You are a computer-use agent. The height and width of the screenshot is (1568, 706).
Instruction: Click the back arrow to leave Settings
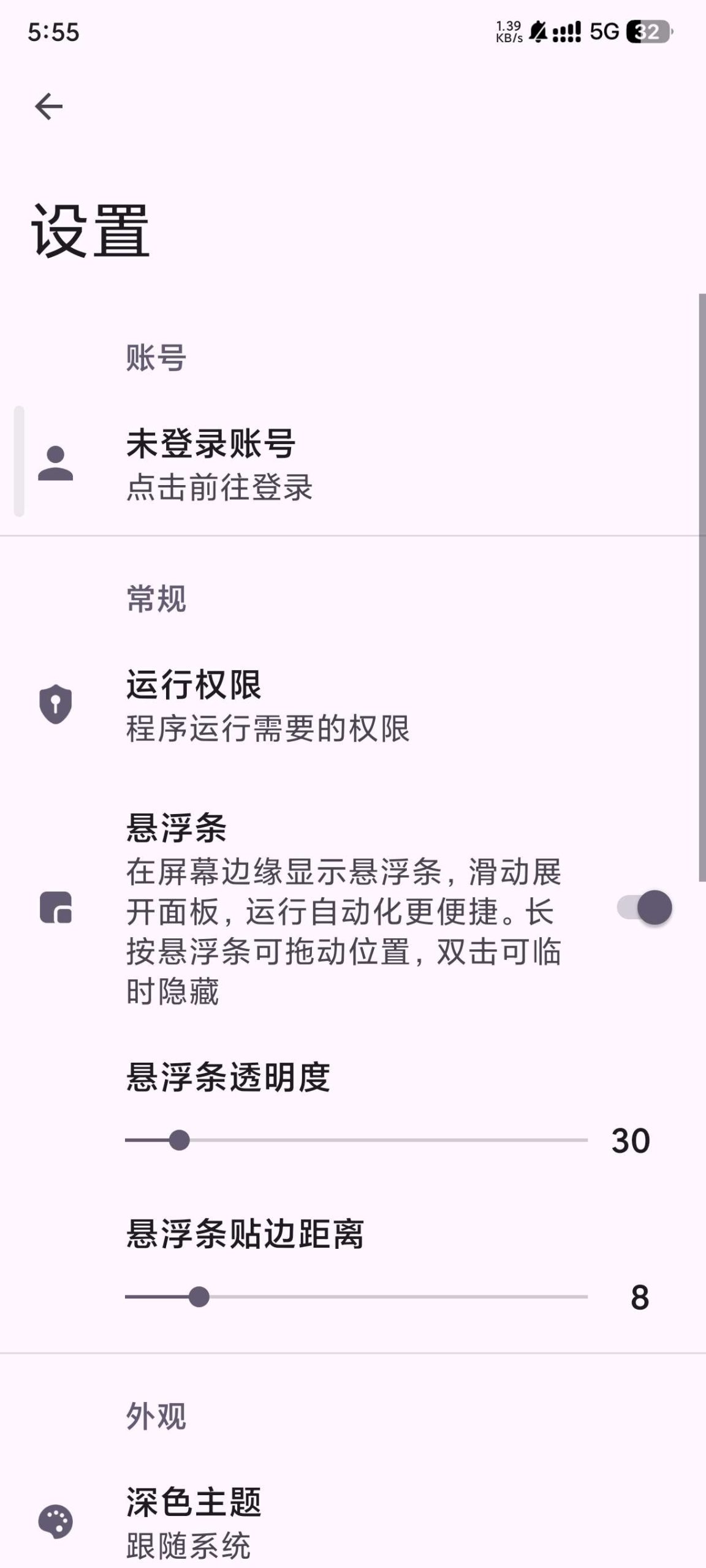pyautogui.click(x=48, y=106)
